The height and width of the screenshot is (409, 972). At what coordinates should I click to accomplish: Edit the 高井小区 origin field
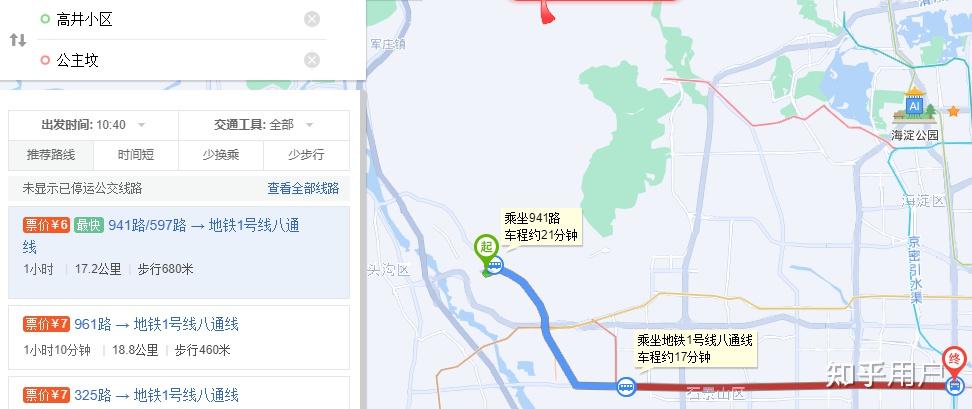170,19
